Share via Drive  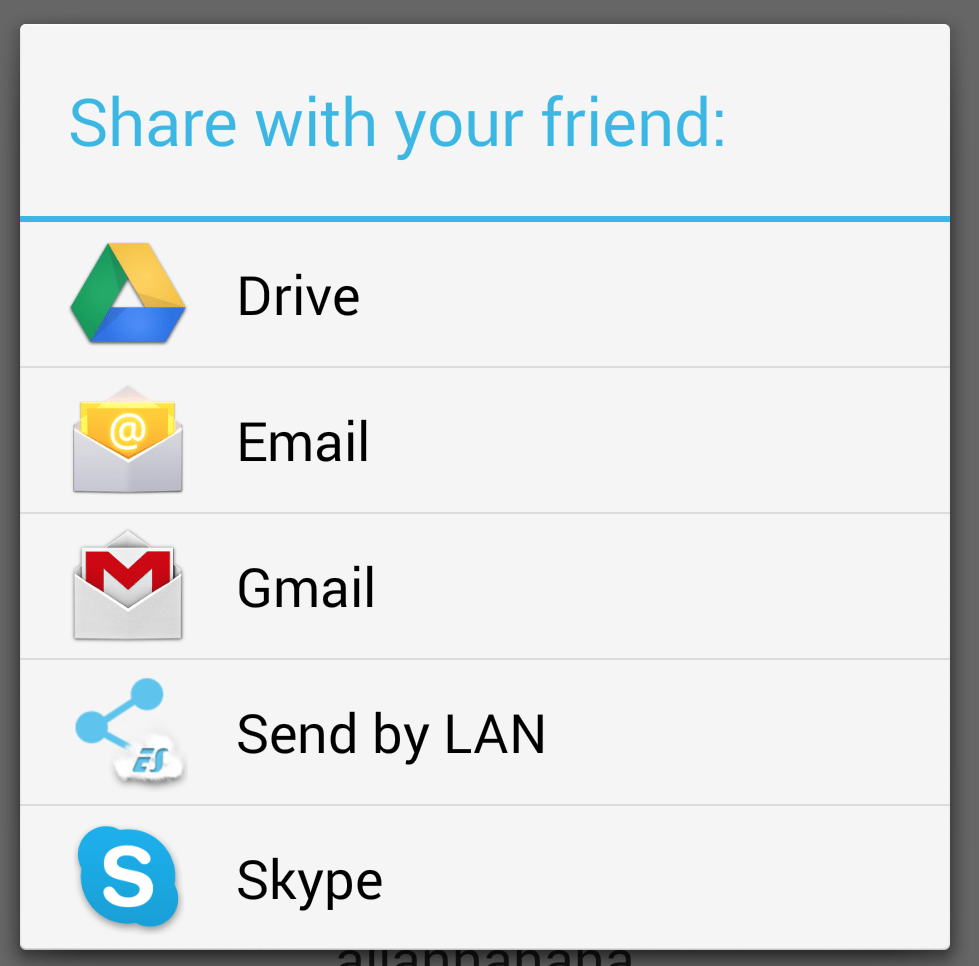pyautogui.click(x=298, y=296)
